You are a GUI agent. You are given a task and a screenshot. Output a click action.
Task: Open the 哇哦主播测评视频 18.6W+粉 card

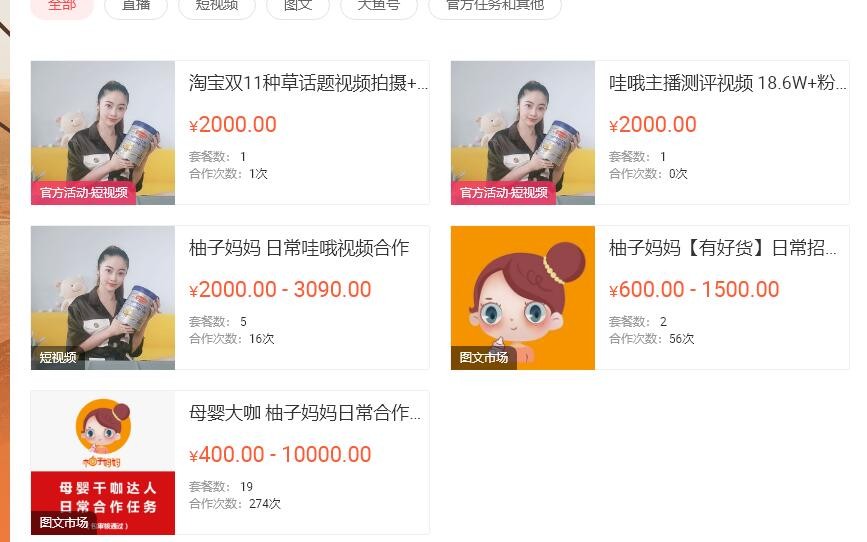tap(727, 84)
